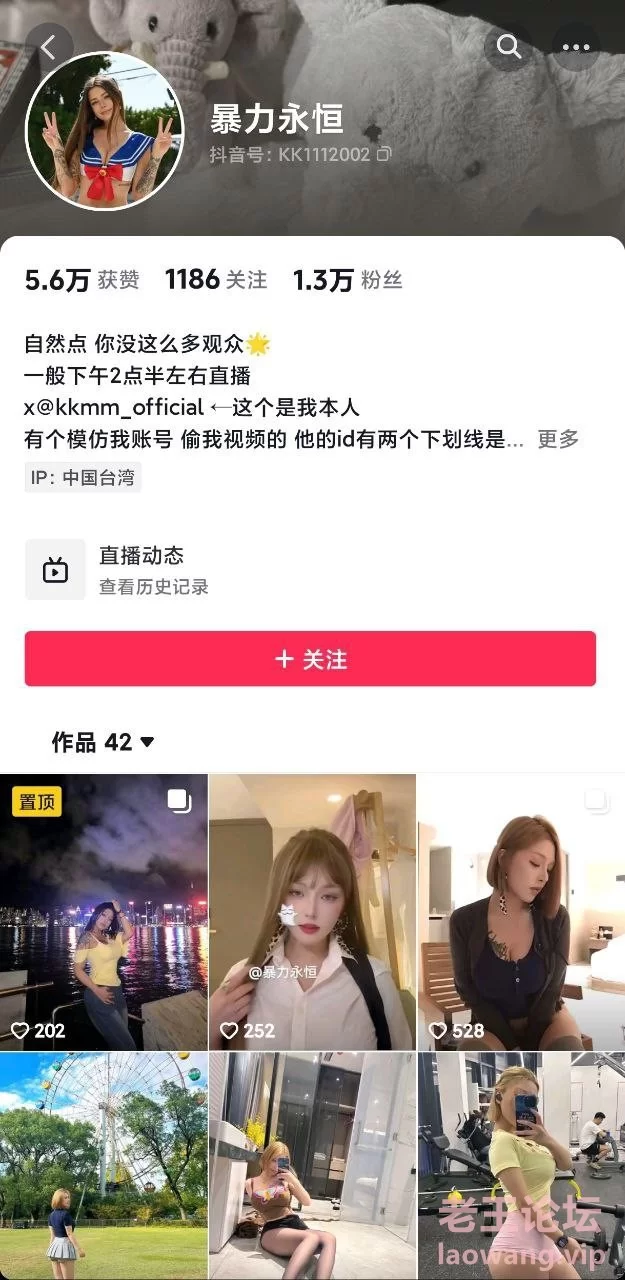
Task: Expand the bio with 更多
Action: [x=558, y=439]
